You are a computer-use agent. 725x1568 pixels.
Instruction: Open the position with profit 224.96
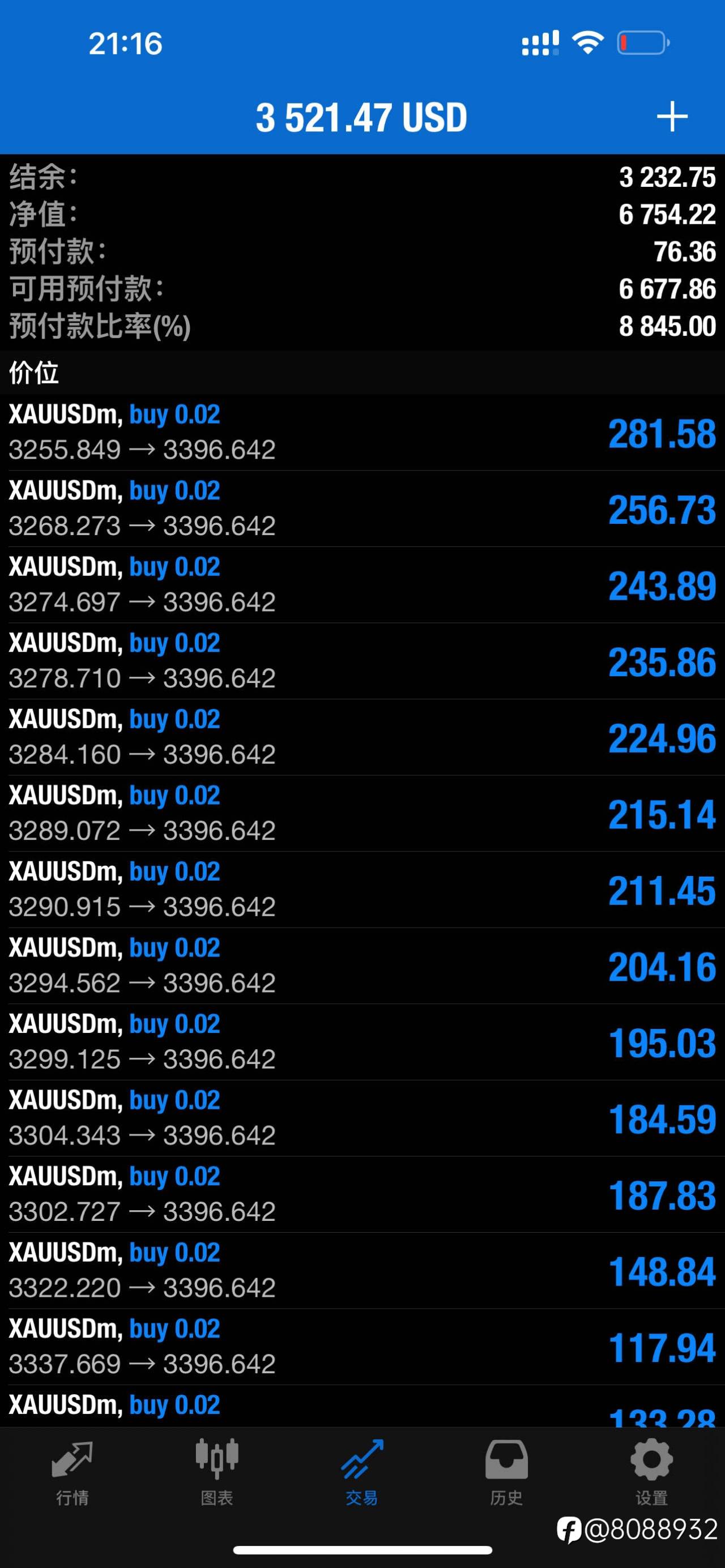click(x=362, y=737)
